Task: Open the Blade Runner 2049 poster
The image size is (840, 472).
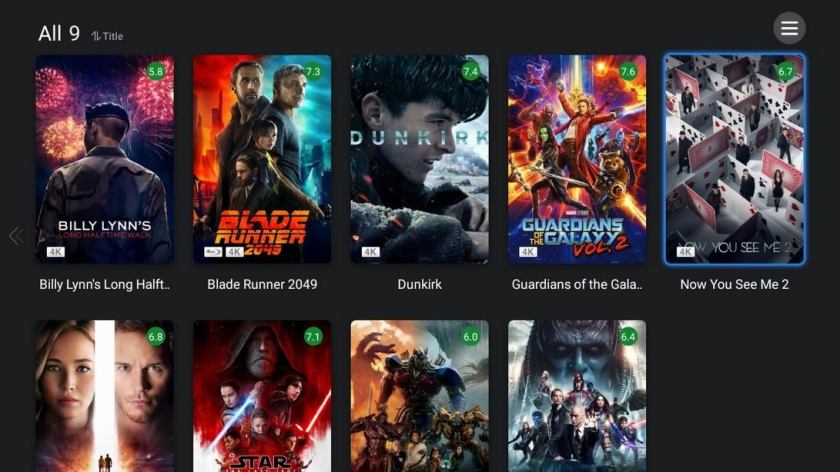Action: click(262, 160)
